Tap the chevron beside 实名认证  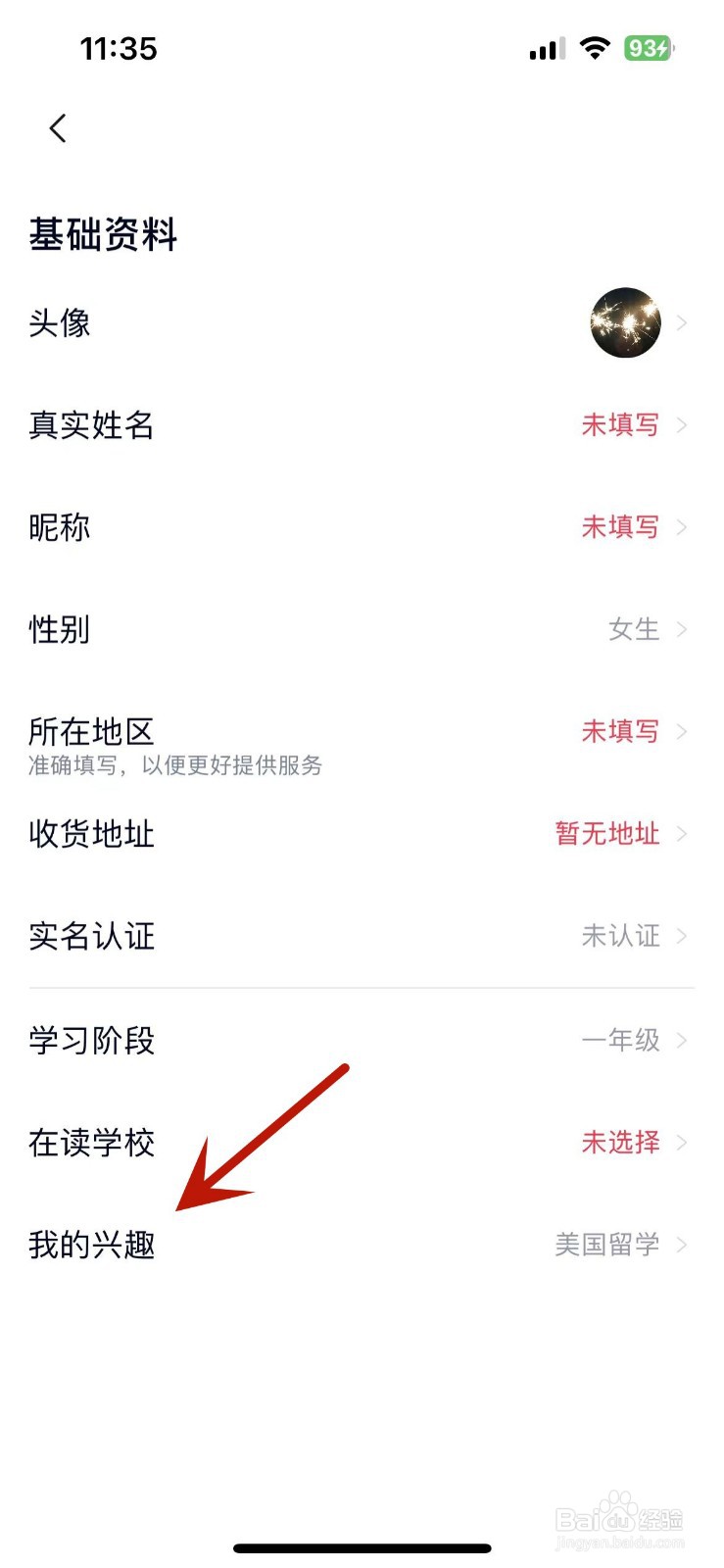pyautogui.click(x=684, y=936)
